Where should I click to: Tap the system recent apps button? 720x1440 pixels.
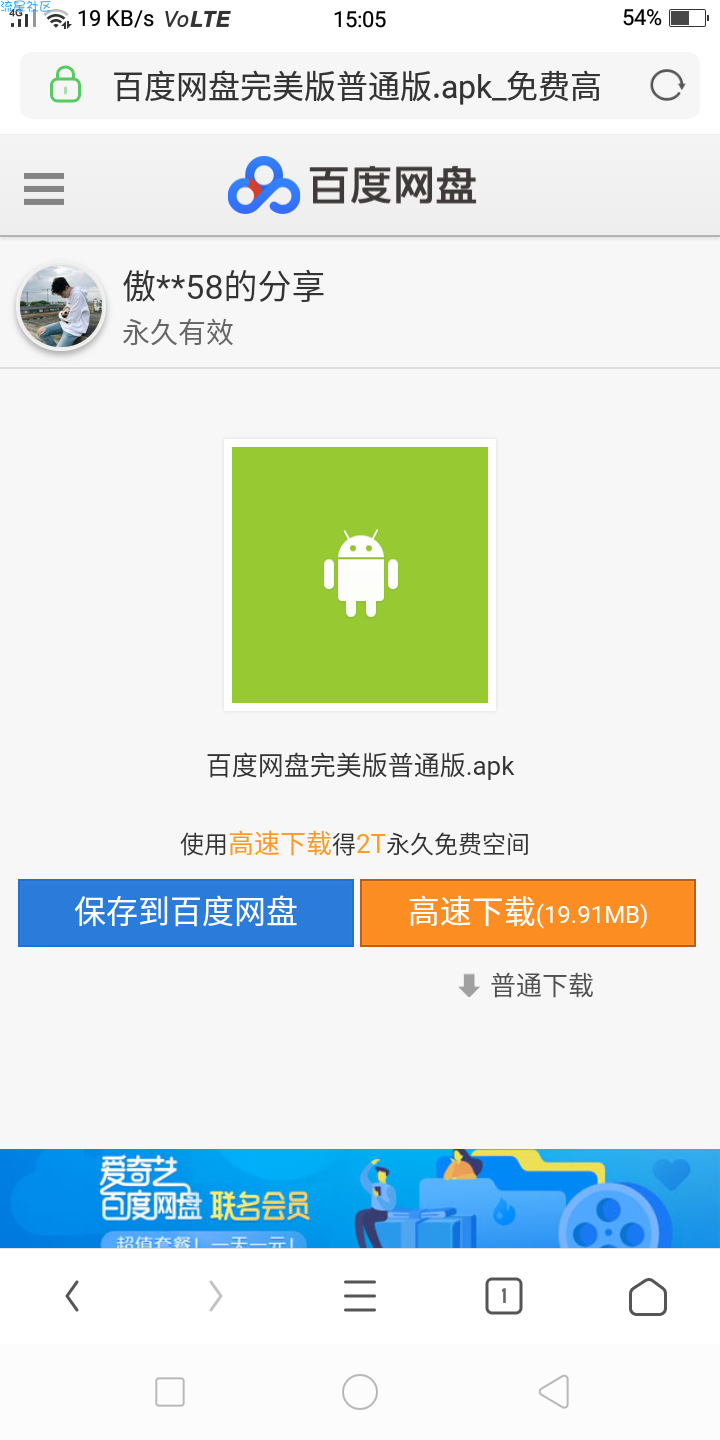[170, 1392]
